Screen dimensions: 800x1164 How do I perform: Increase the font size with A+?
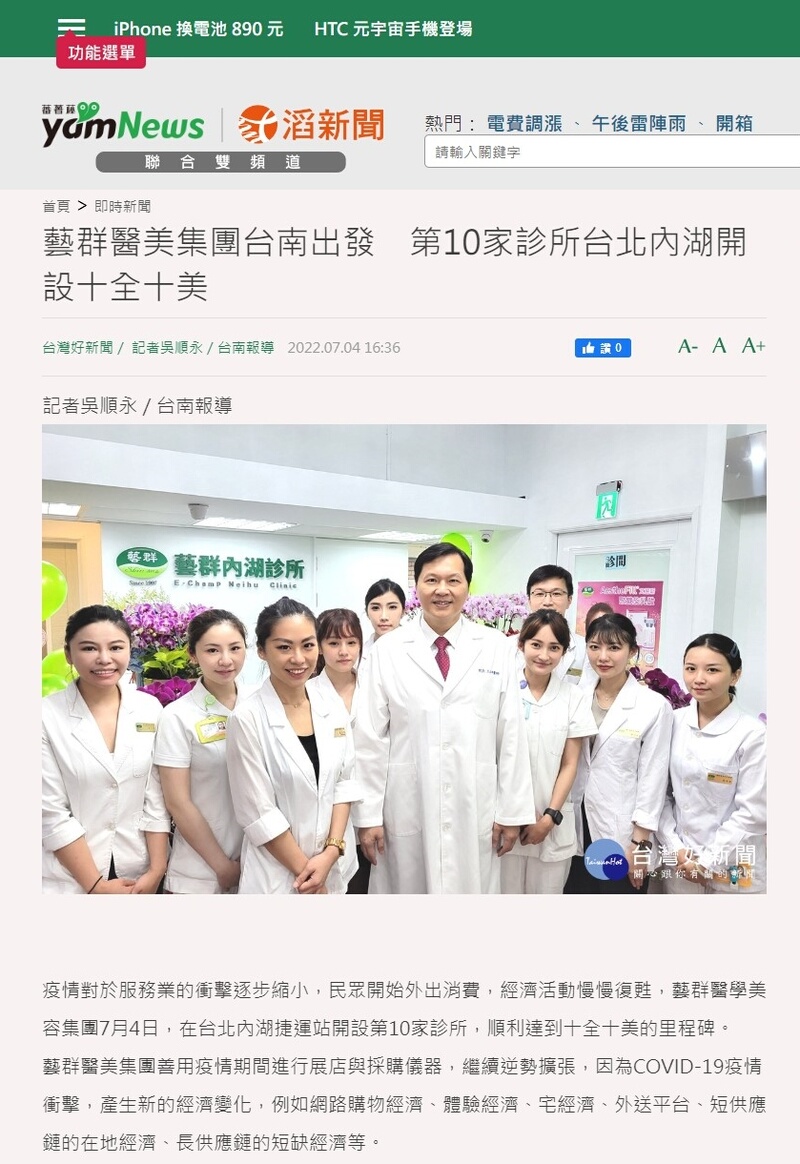753,346
